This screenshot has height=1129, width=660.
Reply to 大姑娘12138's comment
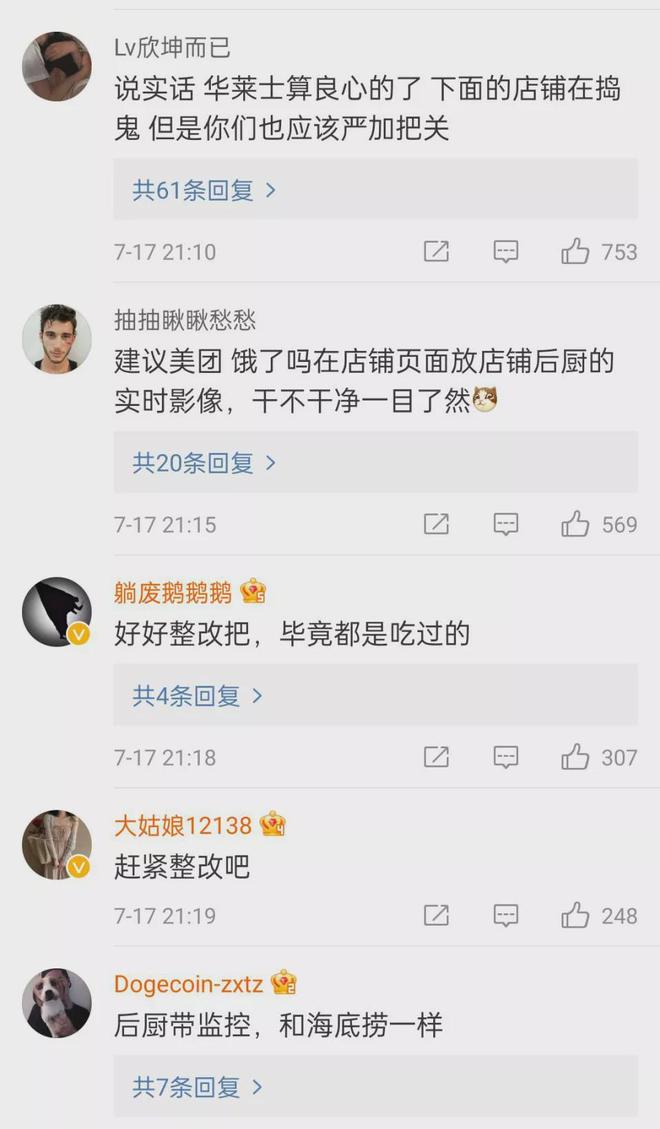(506, 915)
